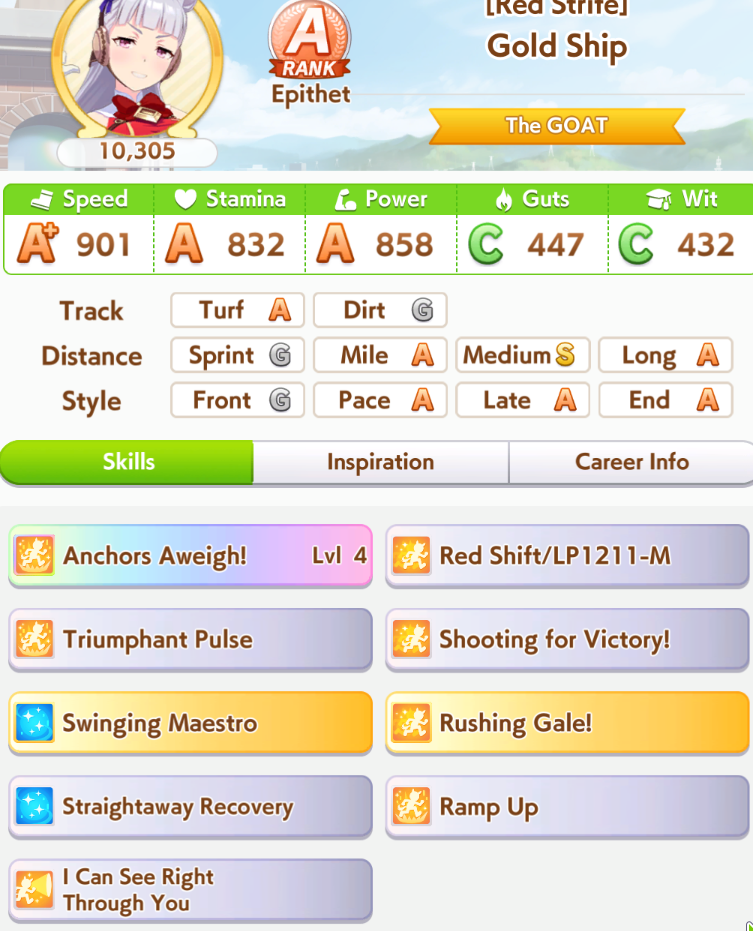View I Can See Right Through You skill
This screenshot has height=931, width=753.
190,890
